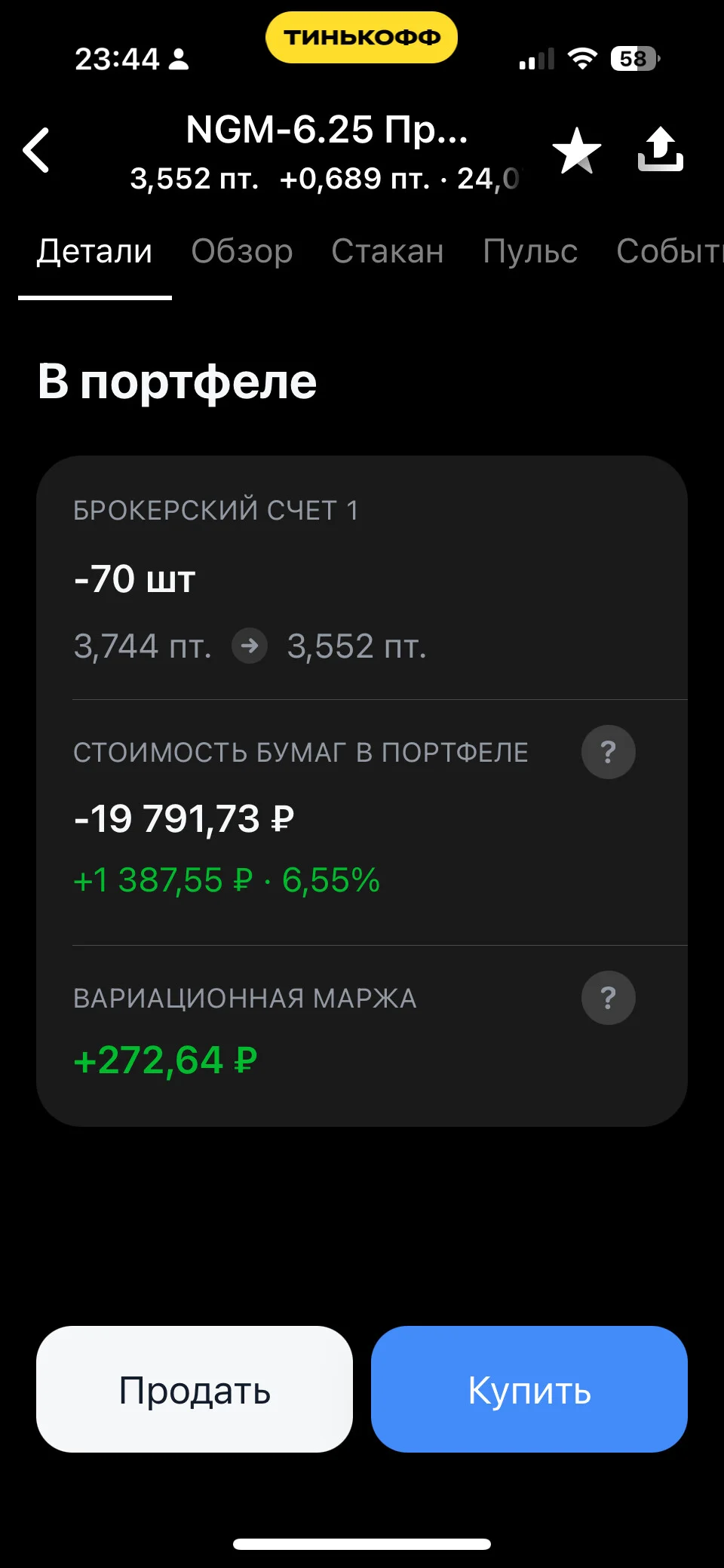Switch to the Обзор tab

tap(241, 251)
